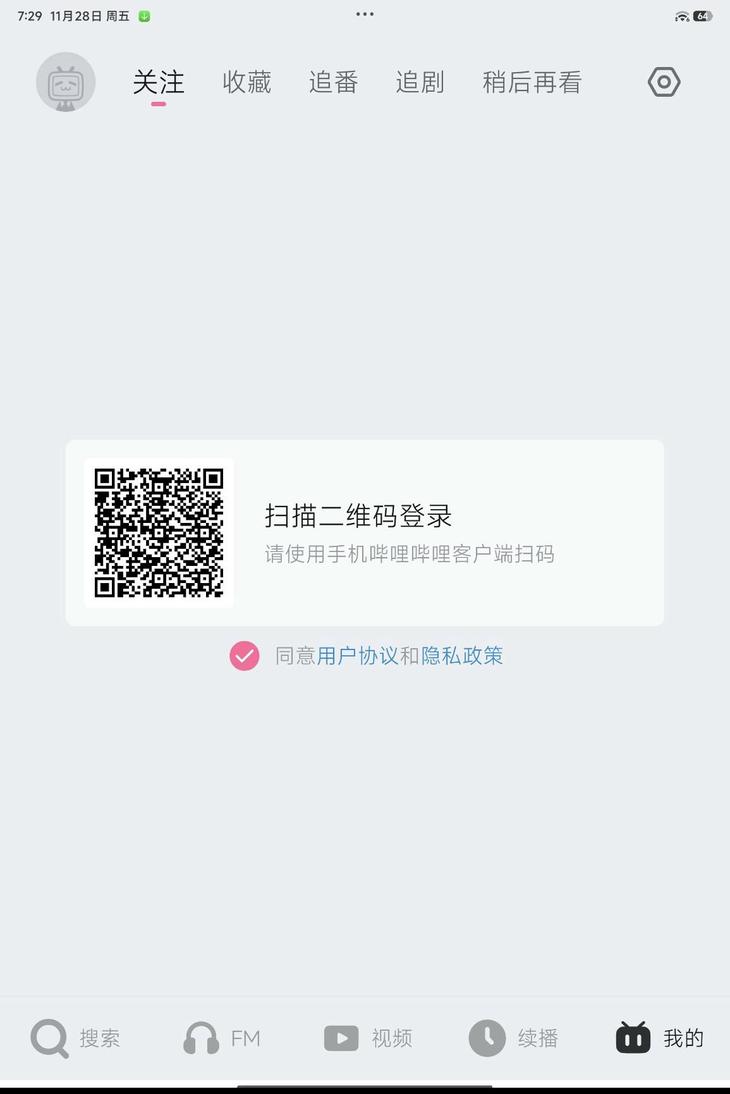
Task: Click the battery indicator in status bar
Action: pyautogui.click(x=701, y=15)
